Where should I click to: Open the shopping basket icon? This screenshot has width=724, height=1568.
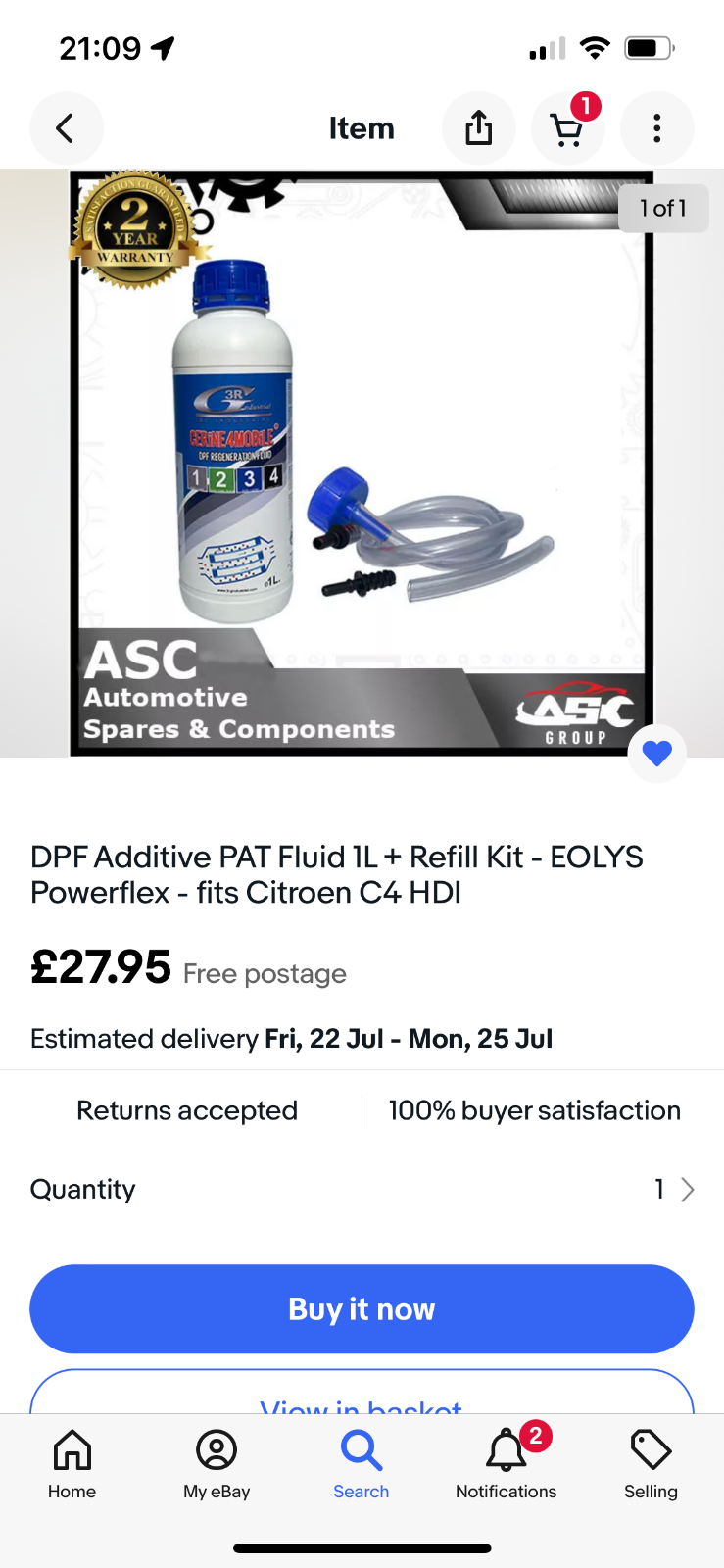pyautogui.click(x=567, y=128)
